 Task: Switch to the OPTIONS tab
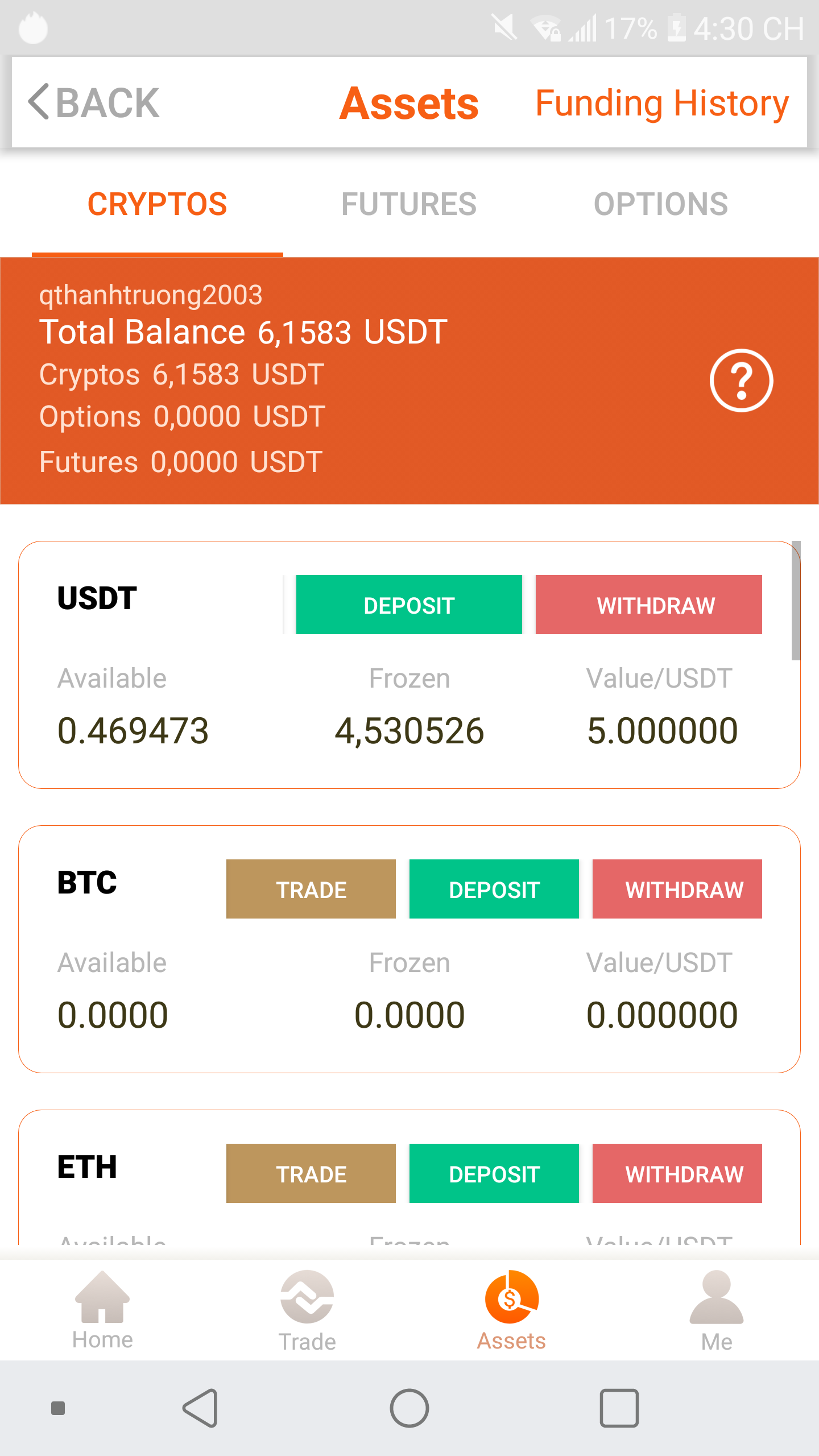click(660, 205)
